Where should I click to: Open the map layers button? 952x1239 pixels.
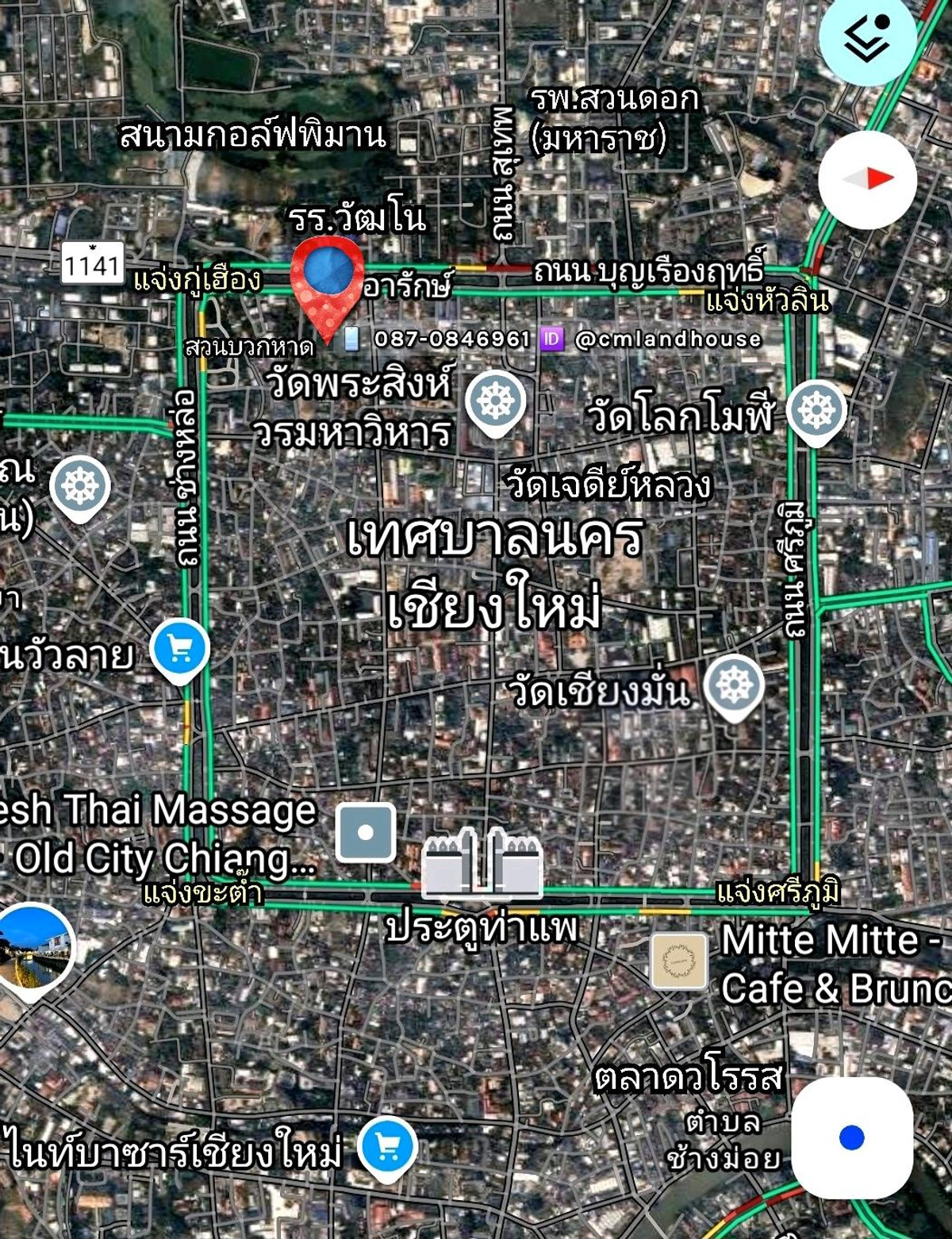coord(866,36)
